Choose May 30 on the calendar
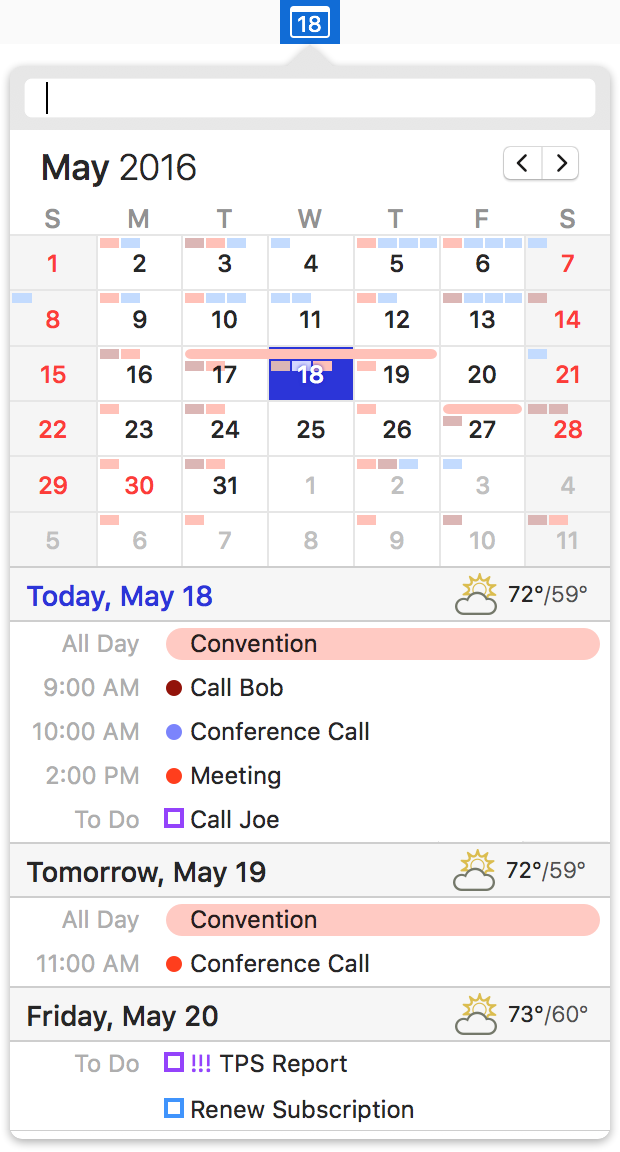The image size is (620, 1152). [139, 485]
